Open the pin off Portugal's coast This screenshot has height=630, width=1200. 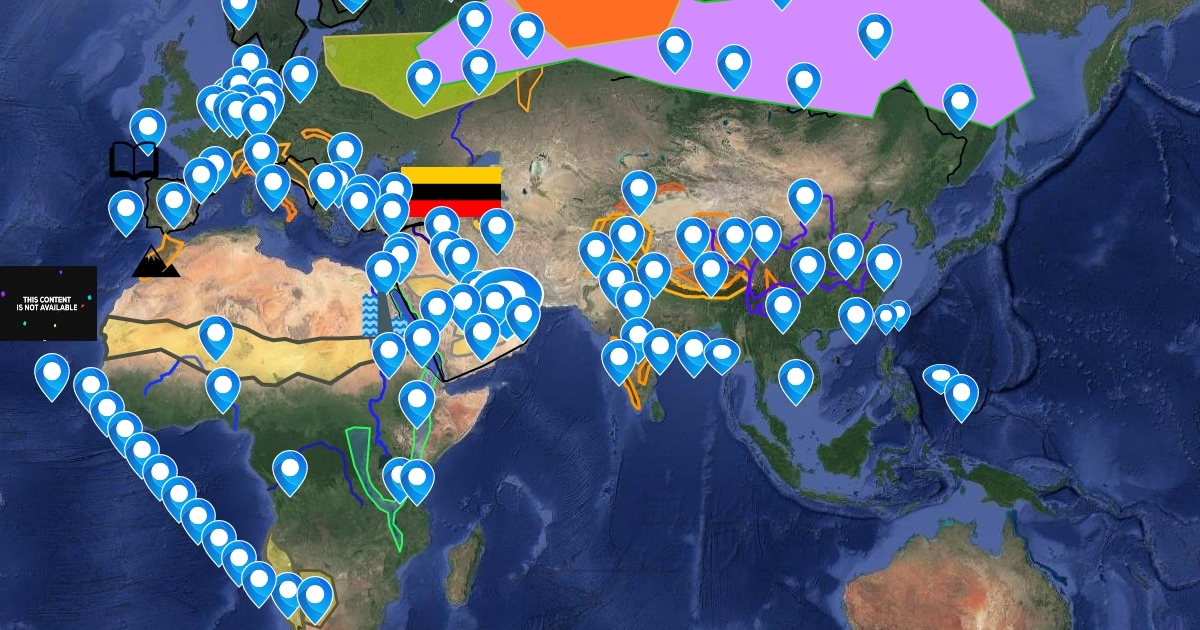[x=126, y=213]
